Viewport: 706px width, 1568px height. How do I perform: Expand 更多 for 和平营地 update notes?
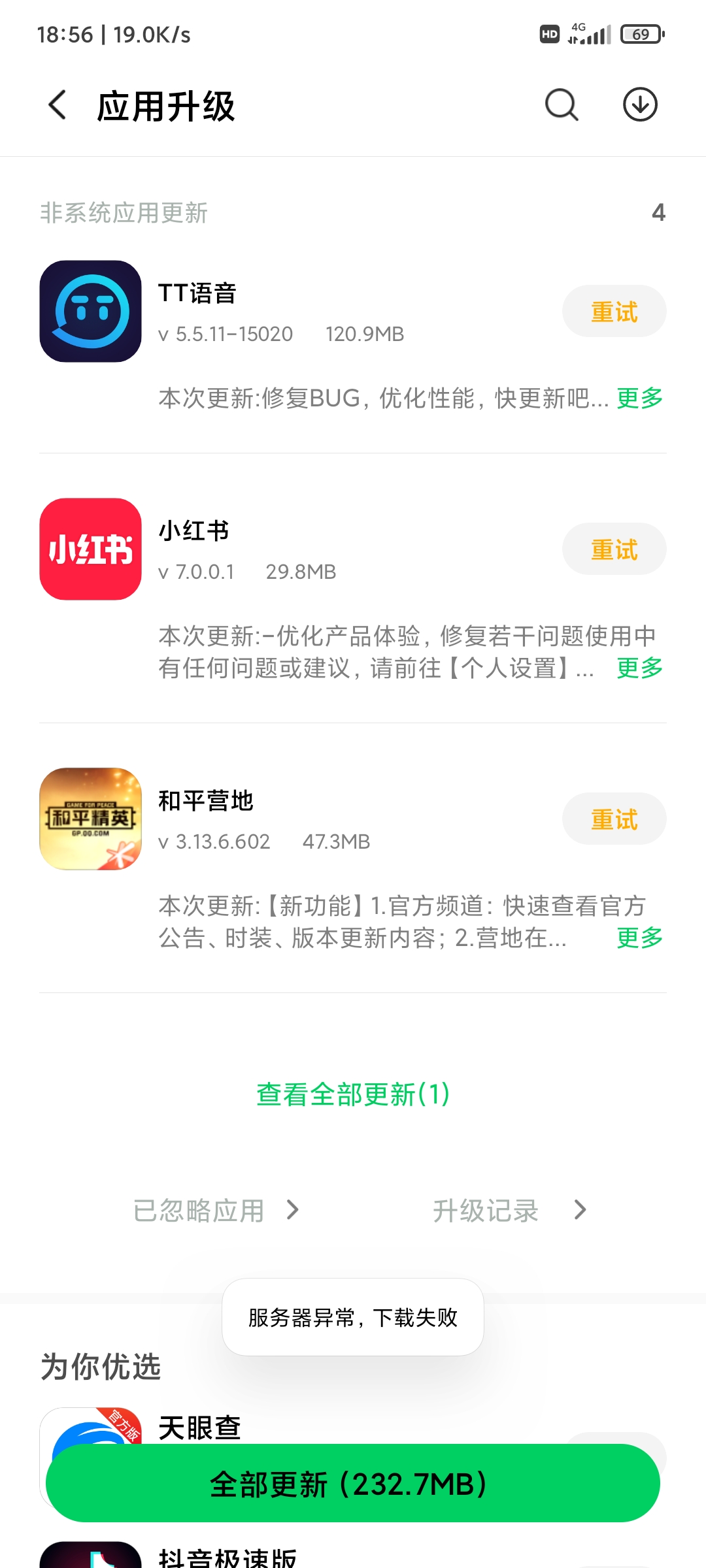coord(640,938)
